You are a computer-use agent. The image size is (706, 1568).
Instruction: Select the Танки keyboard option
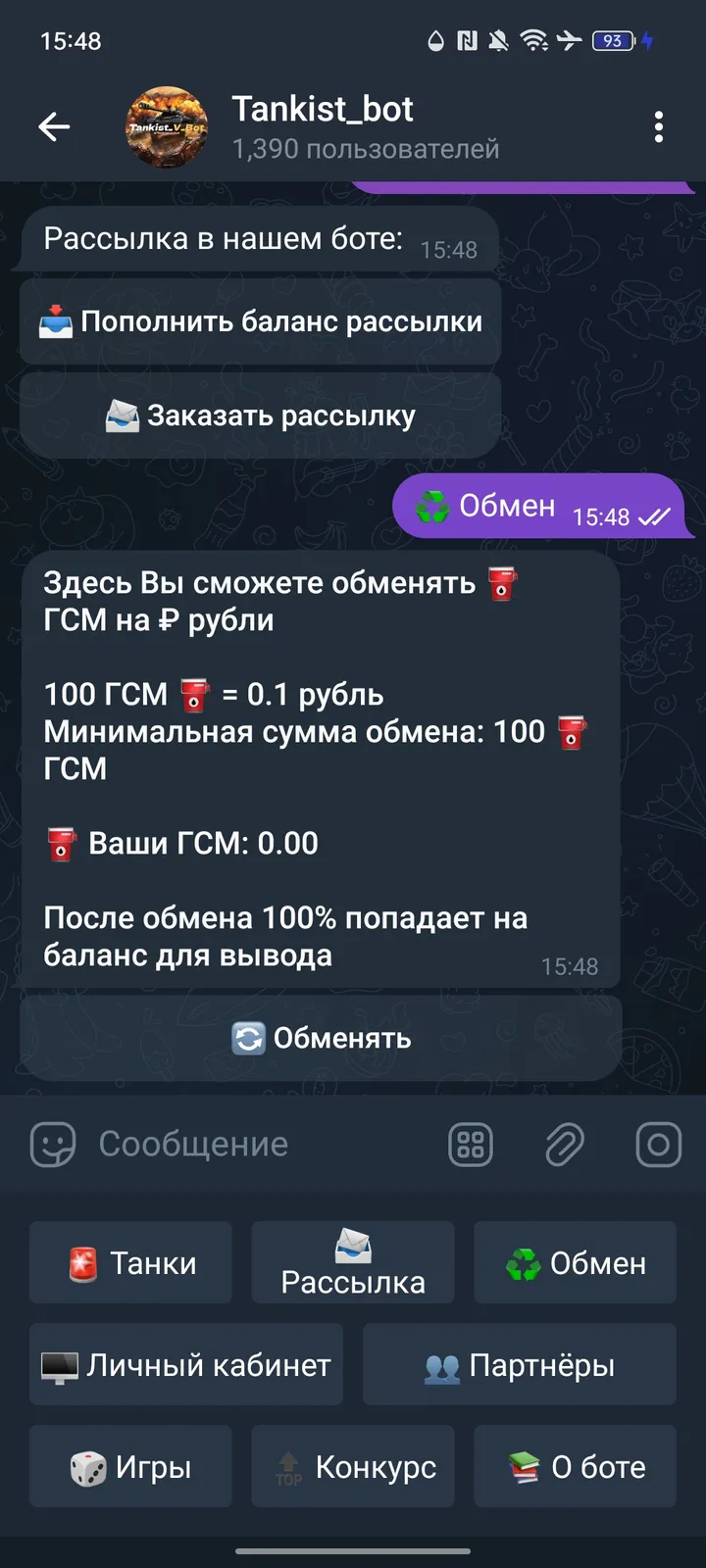click(x=130, y=1262)
